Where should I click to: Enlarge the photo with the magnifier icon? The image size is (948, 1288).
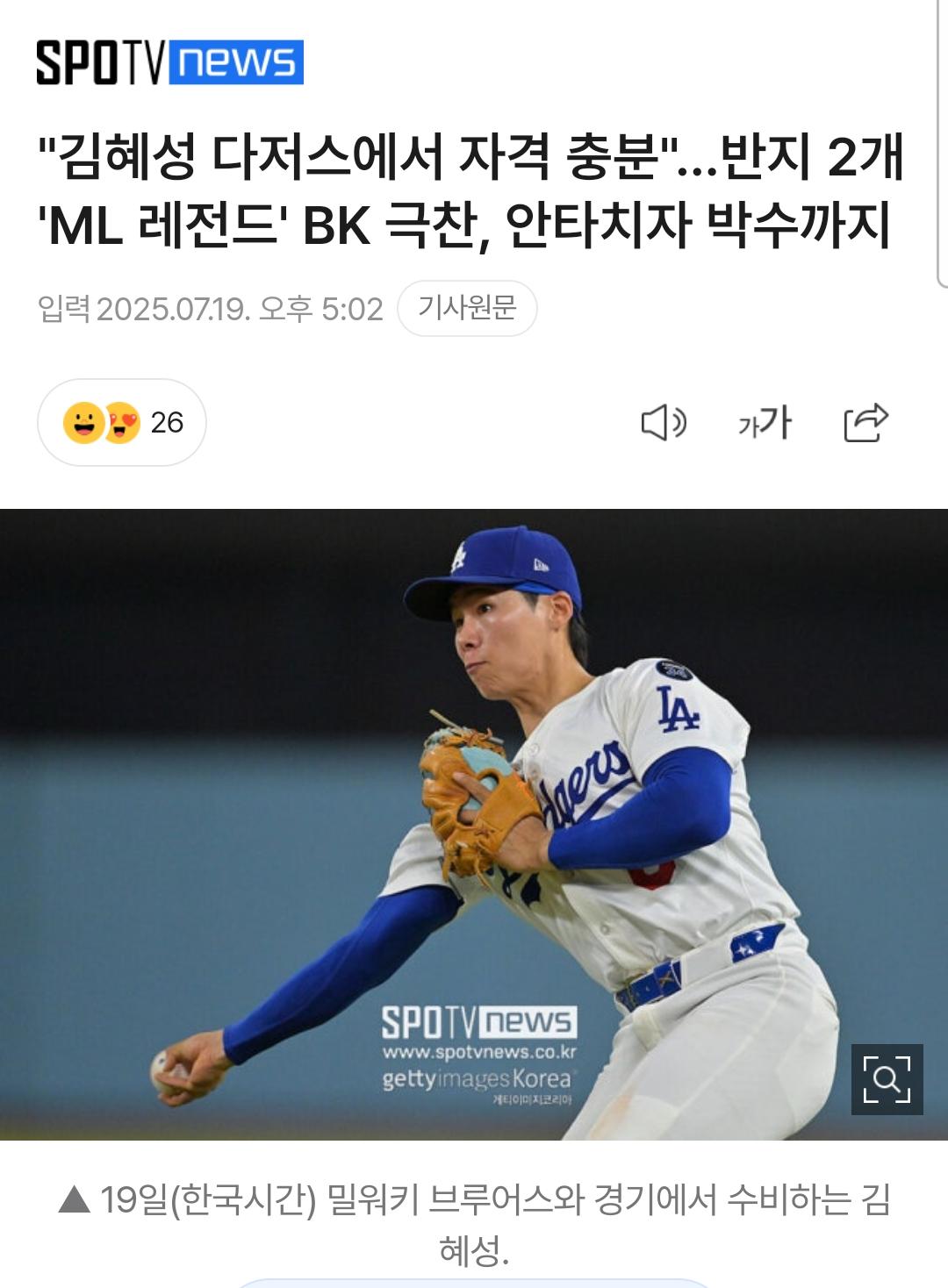[887, 1079]
